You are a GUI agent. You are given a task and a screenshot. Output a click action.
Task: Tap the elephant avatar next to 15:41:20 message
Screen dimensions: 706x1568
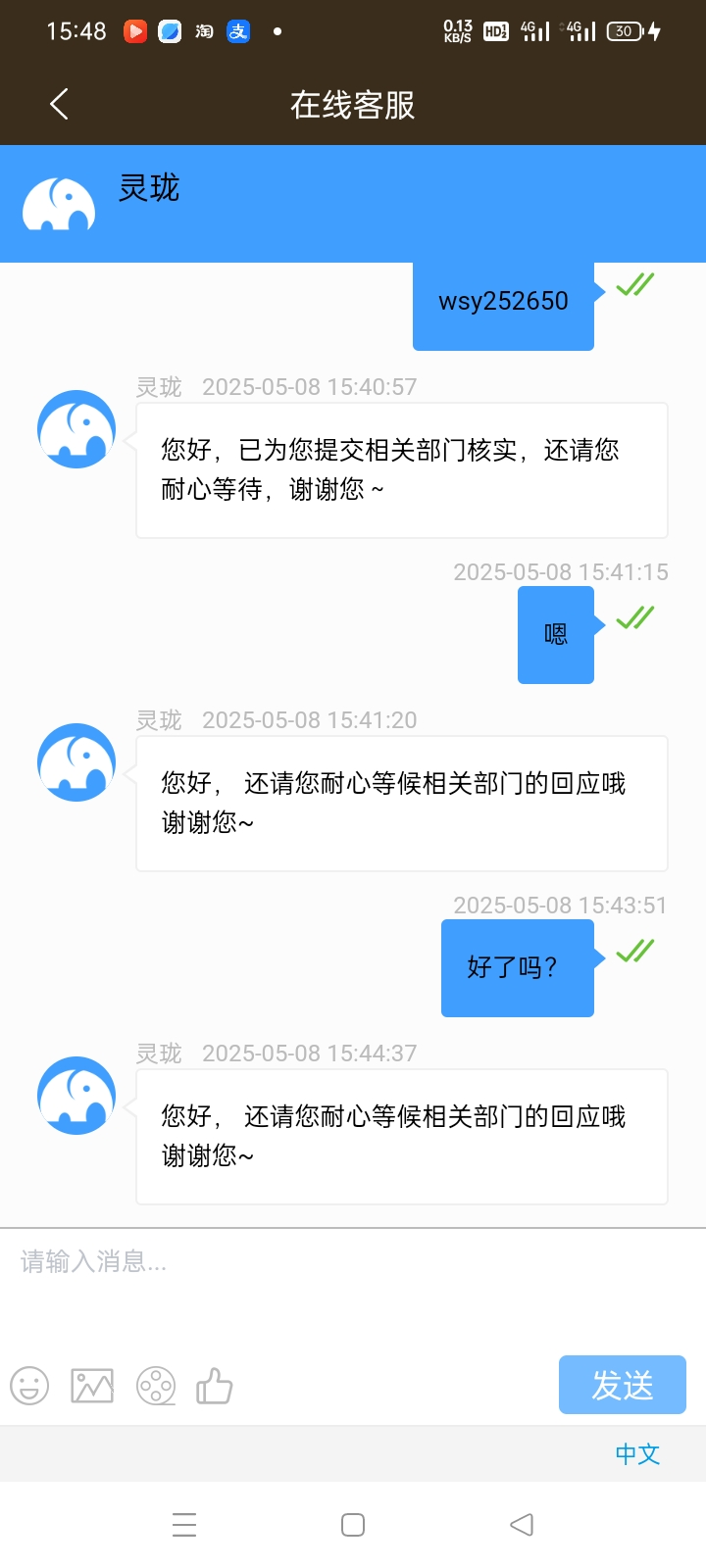76,761
